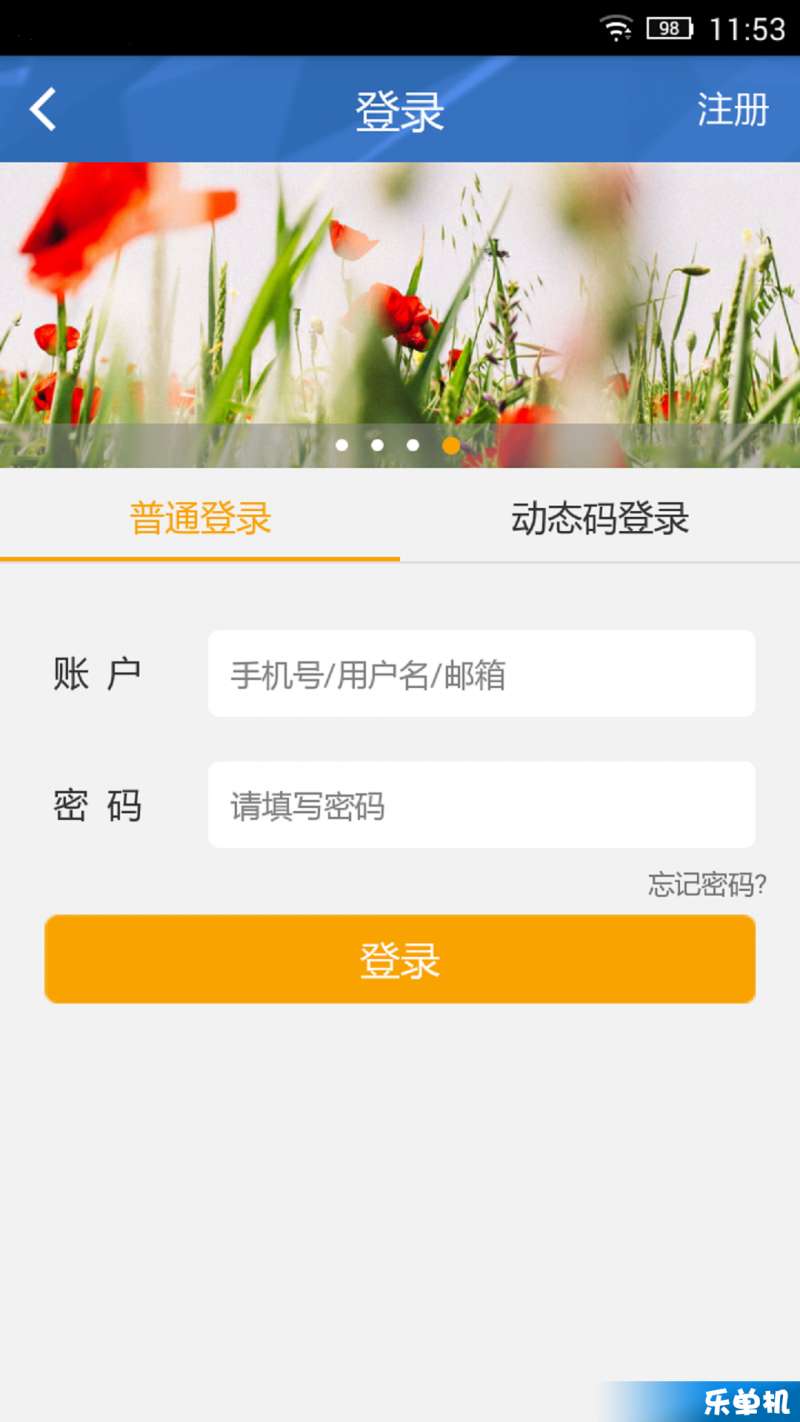Open the 忘记密码? link

coord(706,884)
